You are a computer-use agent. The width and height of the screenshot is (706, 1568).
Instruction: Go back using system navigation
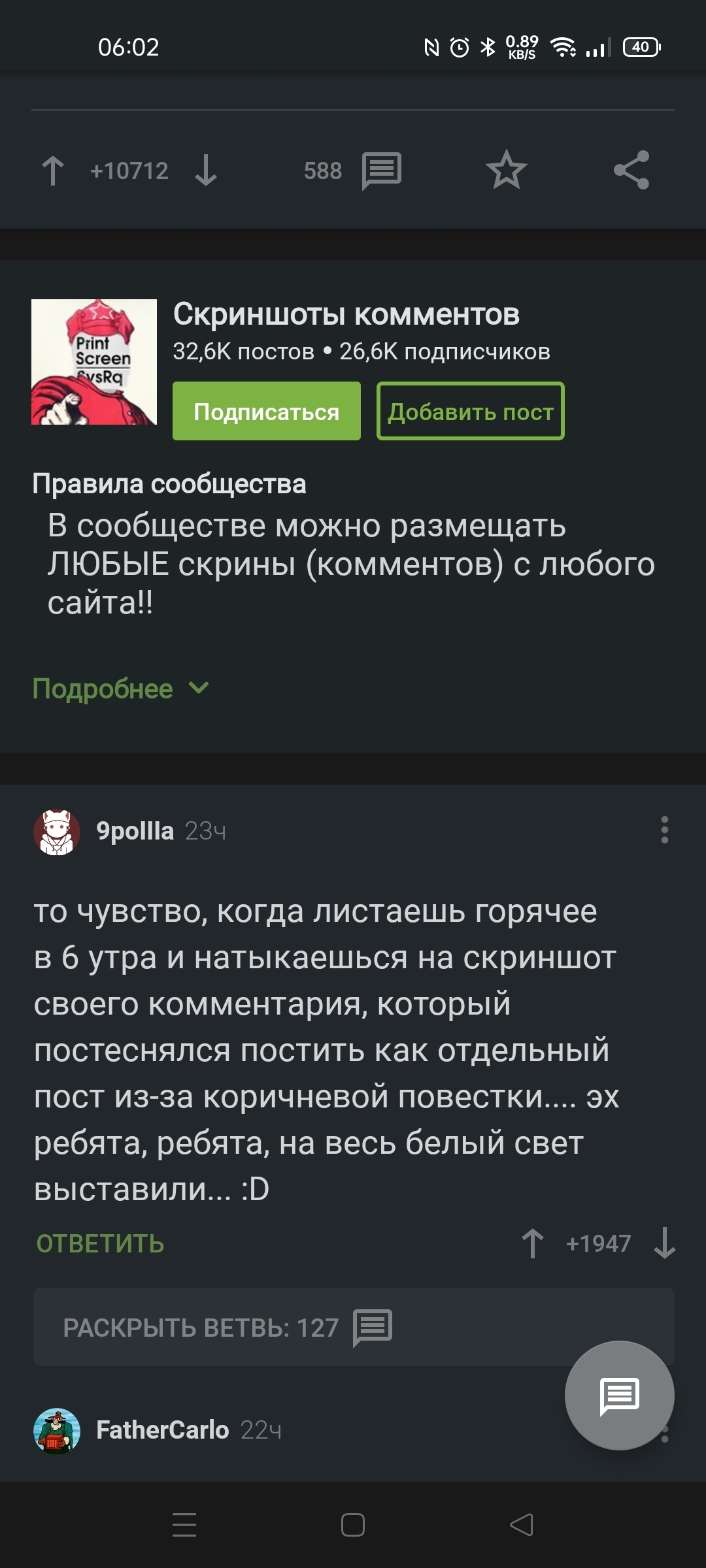point(522,1525)
